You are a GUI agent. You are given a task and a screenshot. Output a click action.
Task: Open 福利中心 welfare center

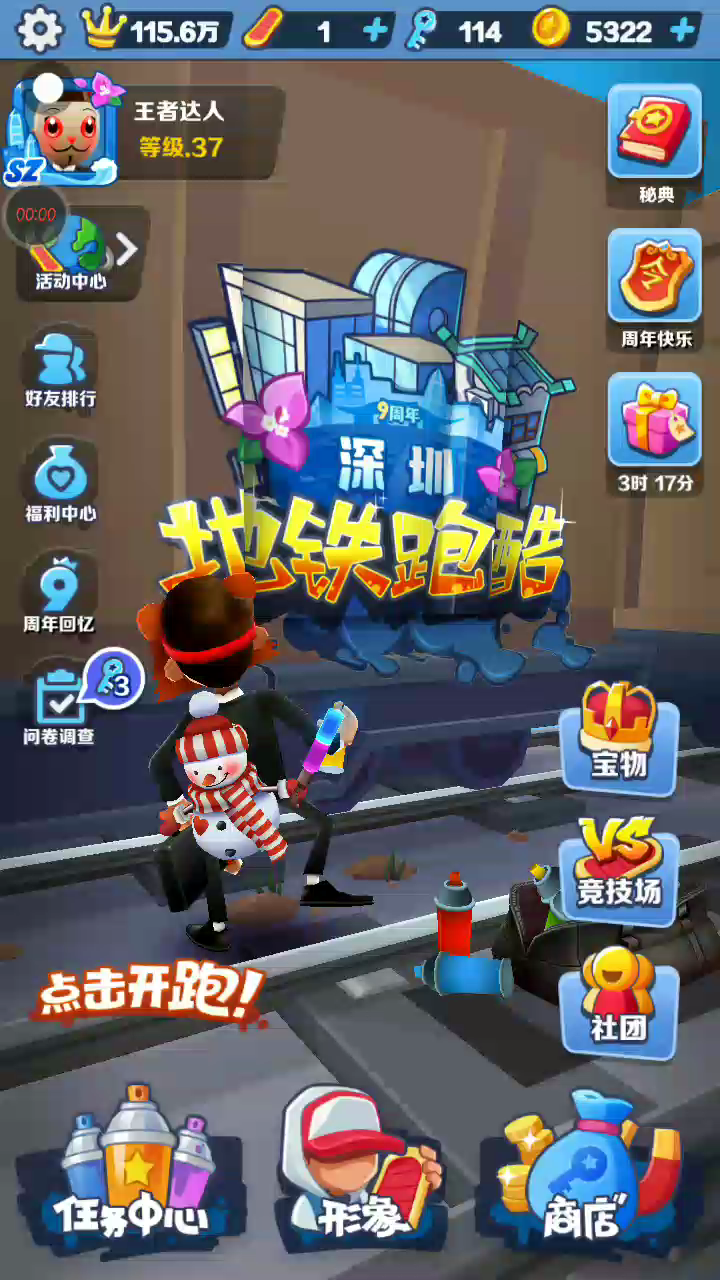(61, 483)
